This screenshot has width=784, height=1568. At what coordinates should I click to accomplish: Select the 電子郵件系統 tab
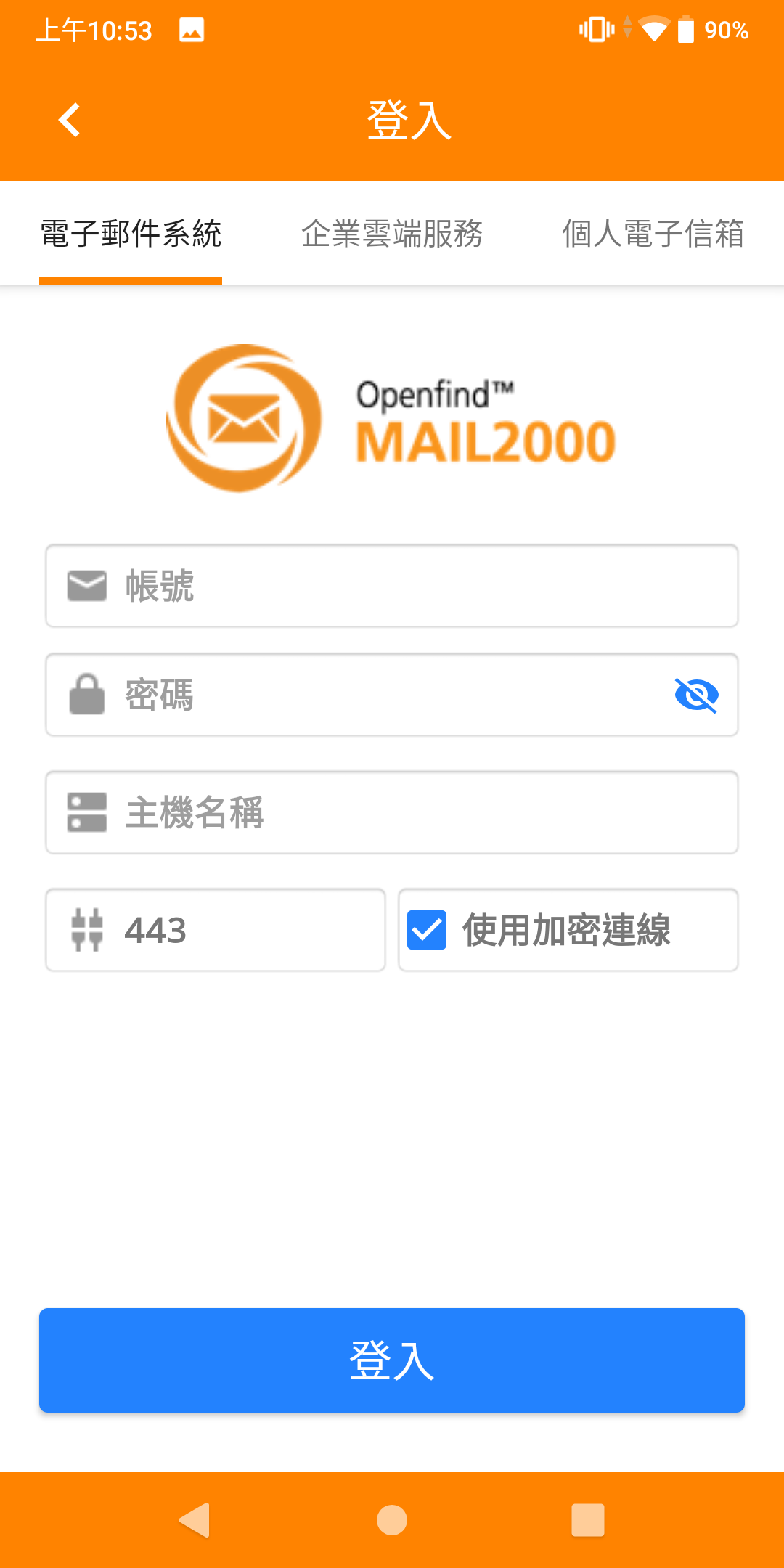click(x=130, y=234)
